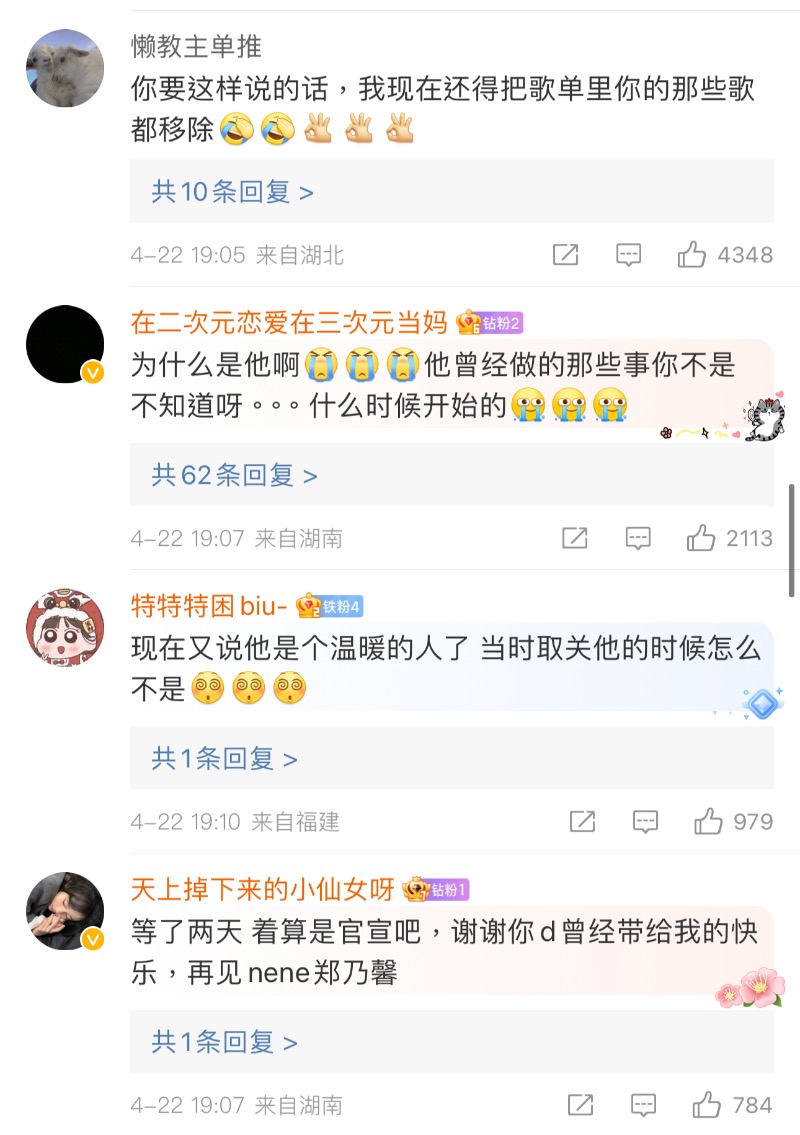Tap the comment icon beside 784 likes
800x1135 pixels.
(644, 1105)
